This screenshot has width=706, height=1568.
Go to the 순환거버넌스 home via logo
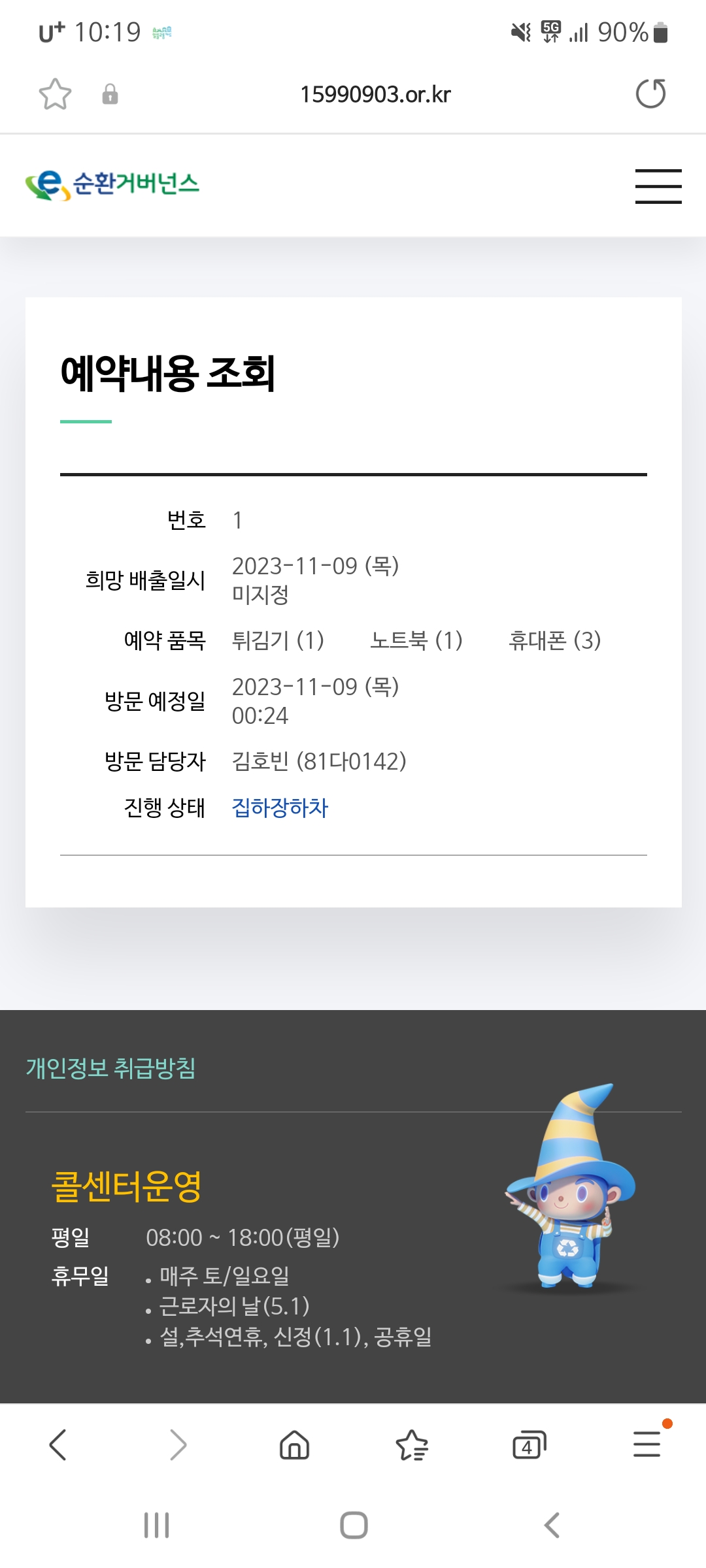[x=112, y=185]
